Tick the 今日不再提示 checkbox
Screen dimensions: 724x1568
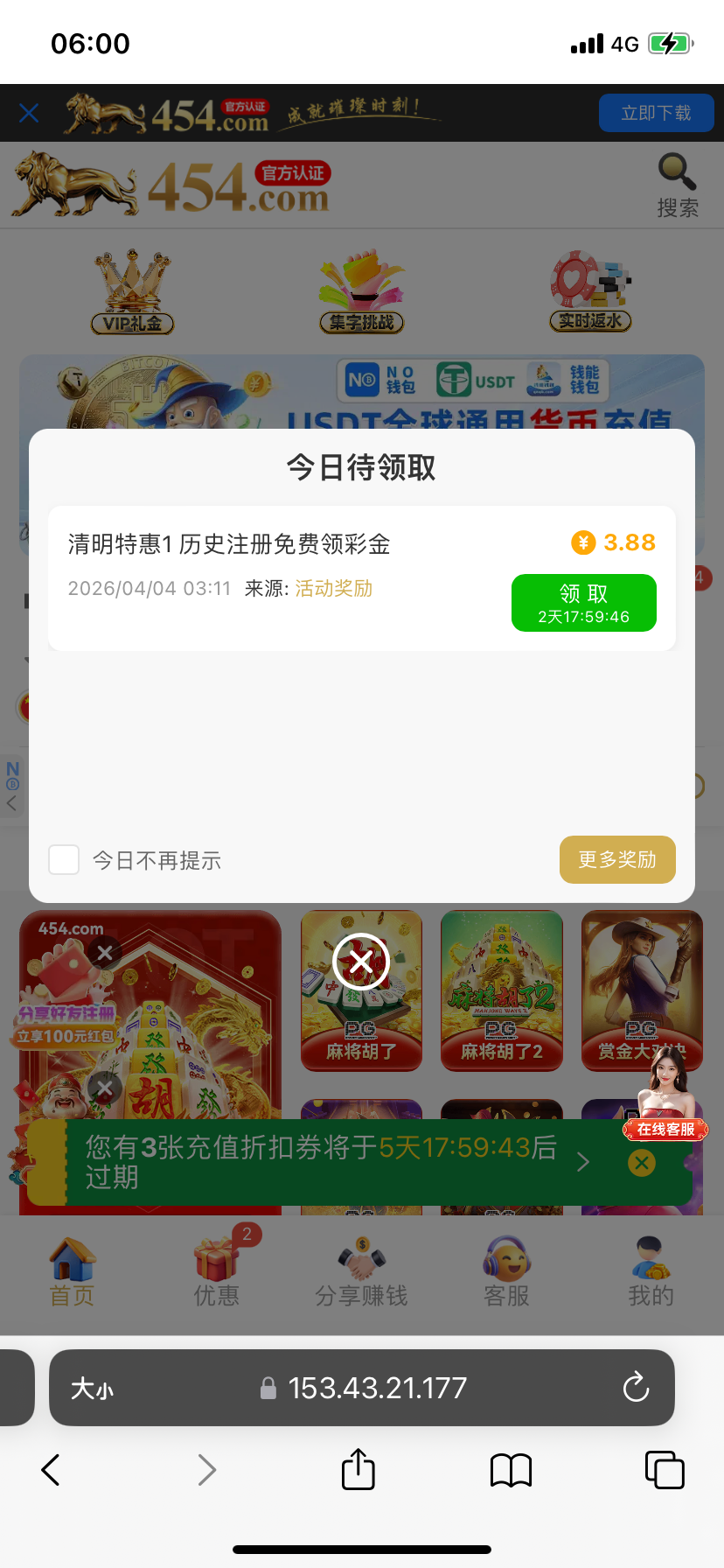pyautogui.click(x=64, y=860)
